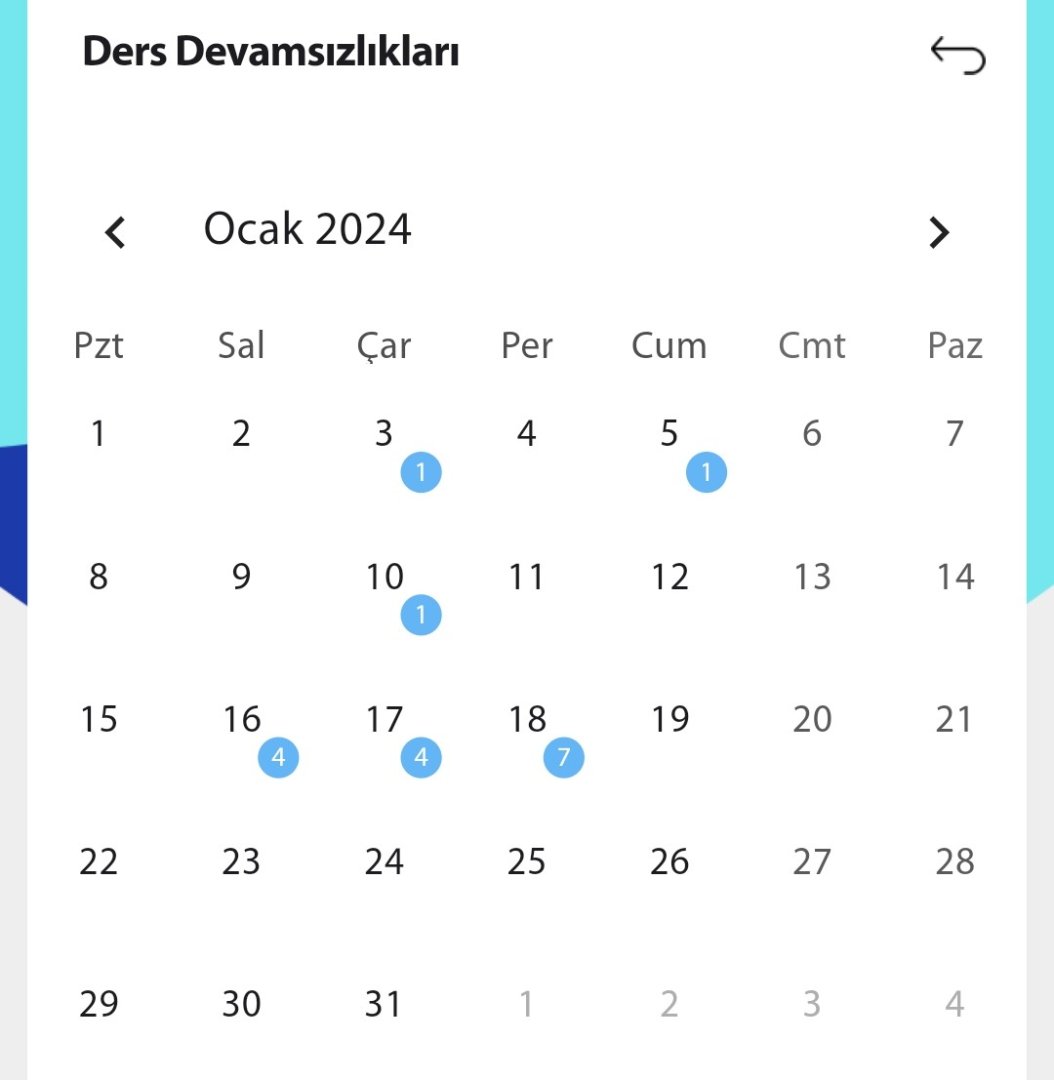Advance to the next month
1054x1080 pixels.
938,232
